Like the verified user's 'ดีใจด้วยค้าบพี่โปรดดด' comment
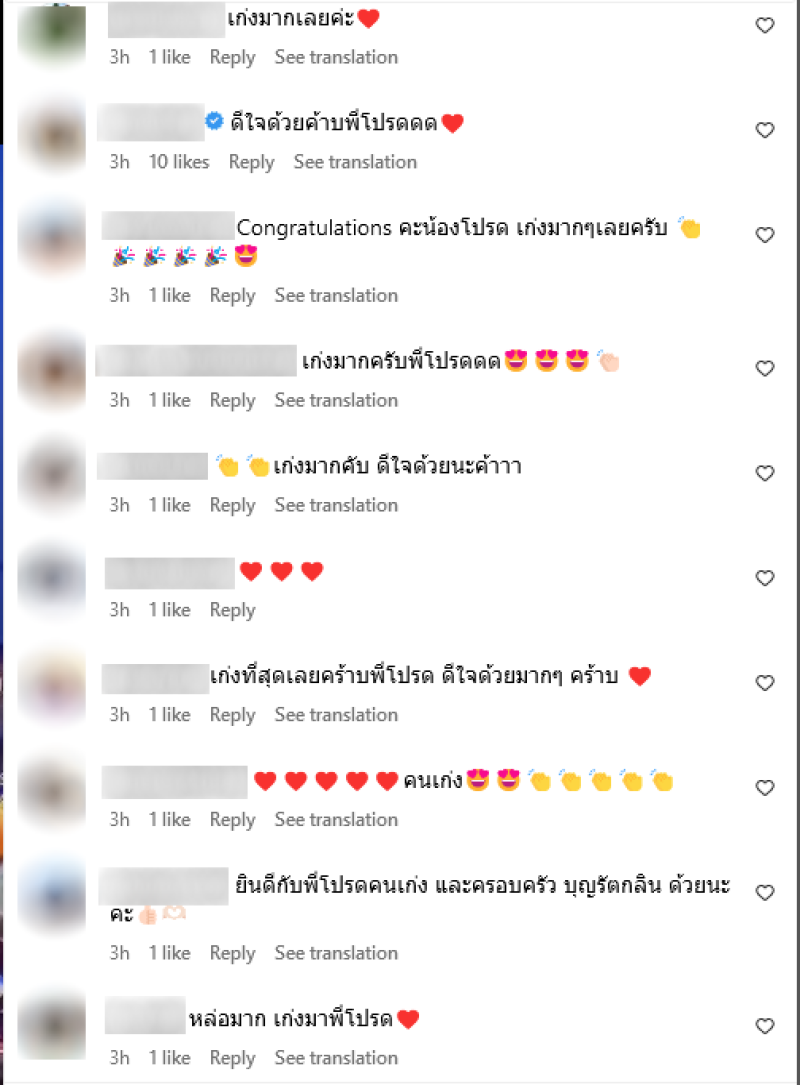The width and height of the screenshot is (800, 1085). [x=764, y=130]
